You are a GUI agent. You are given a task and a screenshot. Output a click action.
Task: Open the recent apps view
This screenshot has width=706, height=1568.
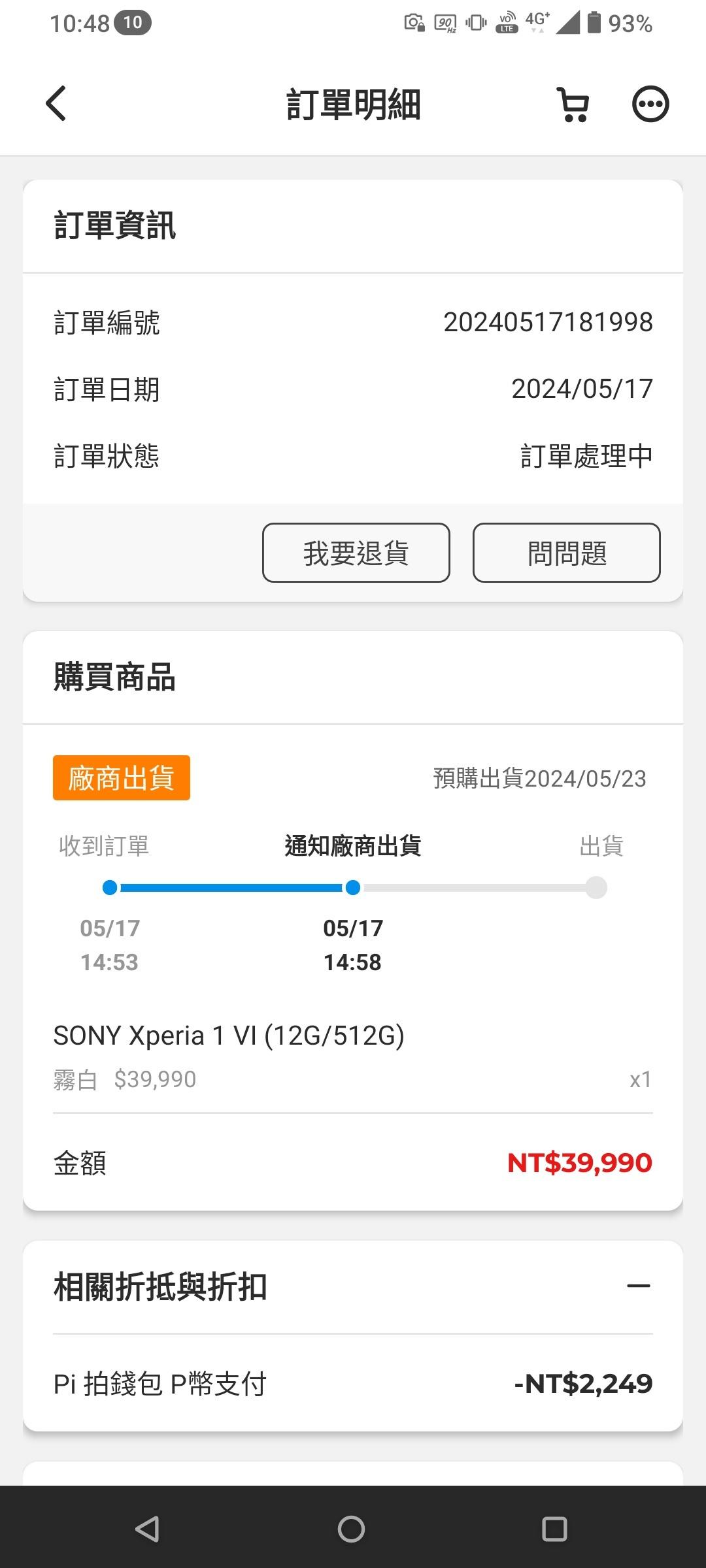(x=554, y=1529)
